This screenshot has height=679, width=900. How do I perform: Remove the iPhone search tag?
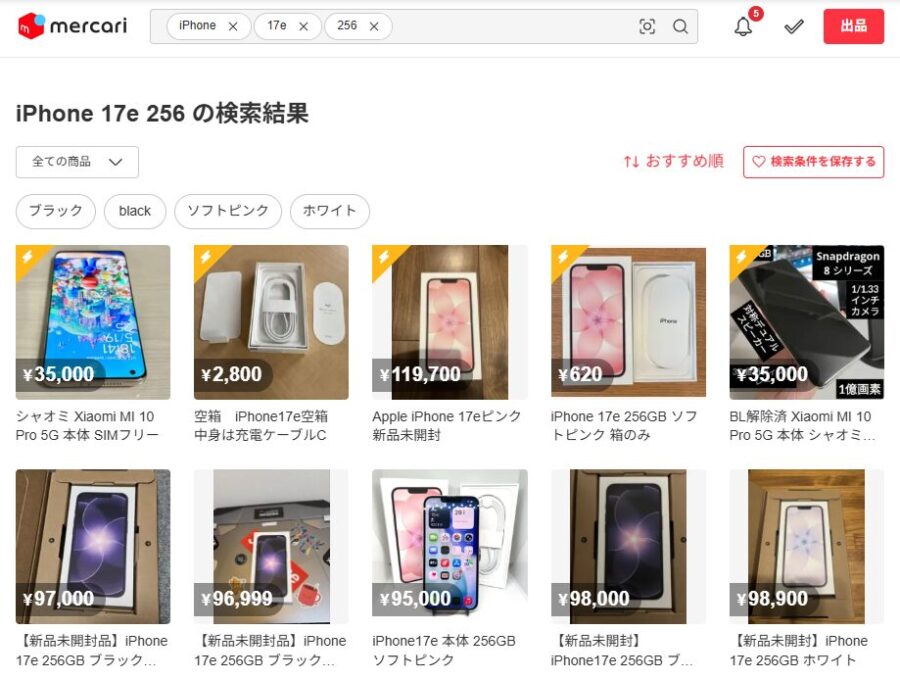tap(233, 27)
